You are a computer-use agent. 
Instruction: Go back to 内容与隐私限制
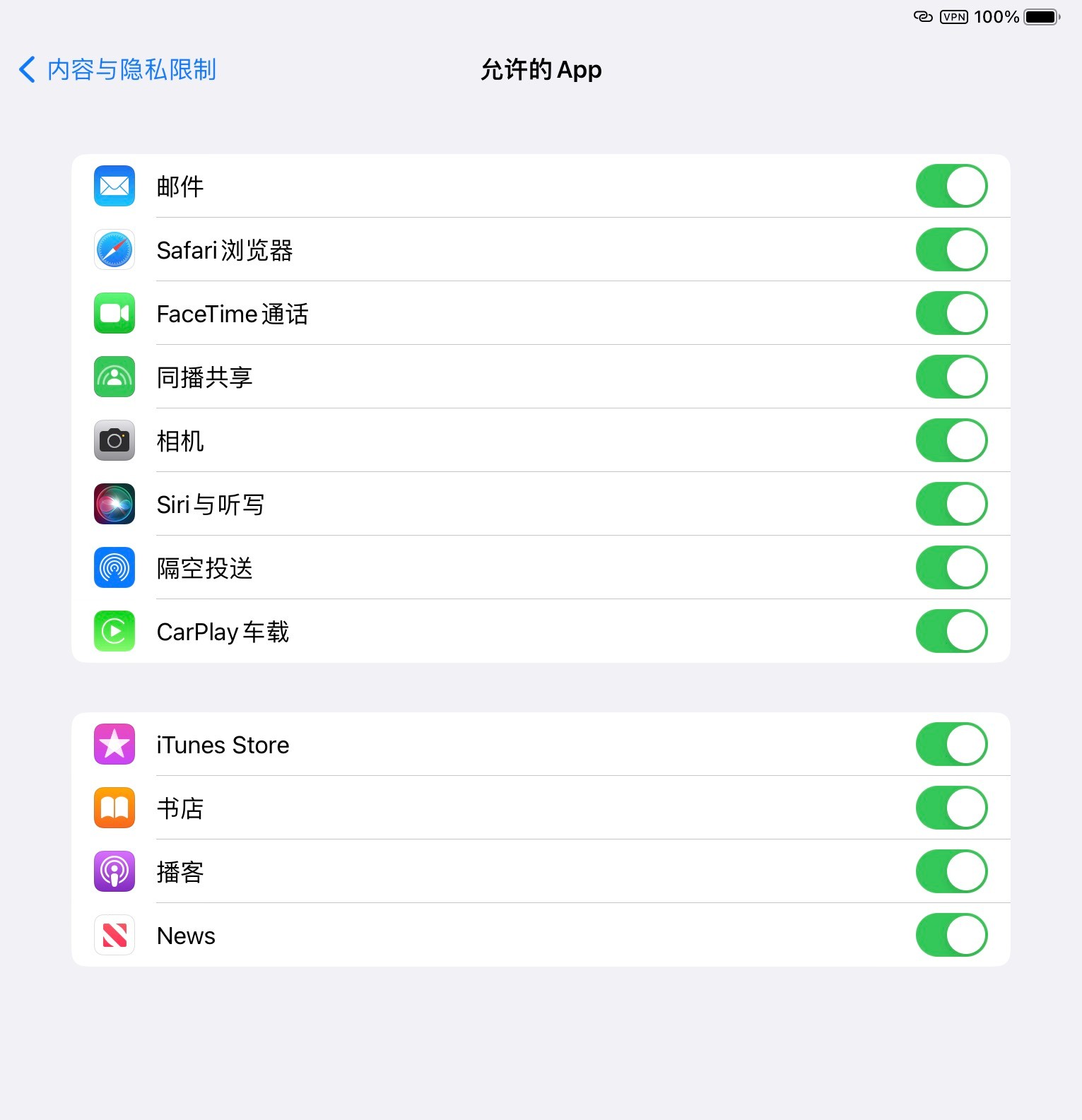(x=117, y=70)
